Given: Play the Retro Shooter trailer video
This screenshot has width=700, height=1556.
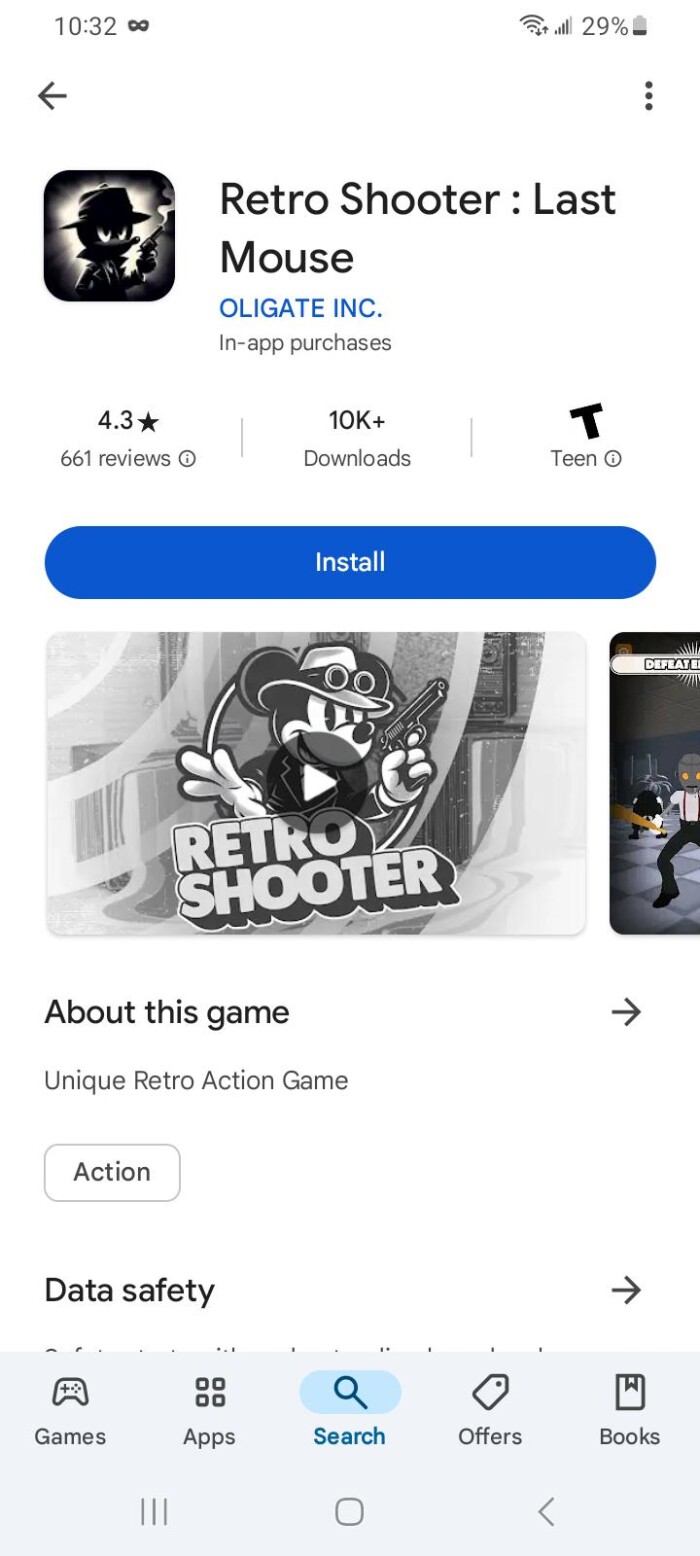Looking at the screenshot, I should 316,784.
